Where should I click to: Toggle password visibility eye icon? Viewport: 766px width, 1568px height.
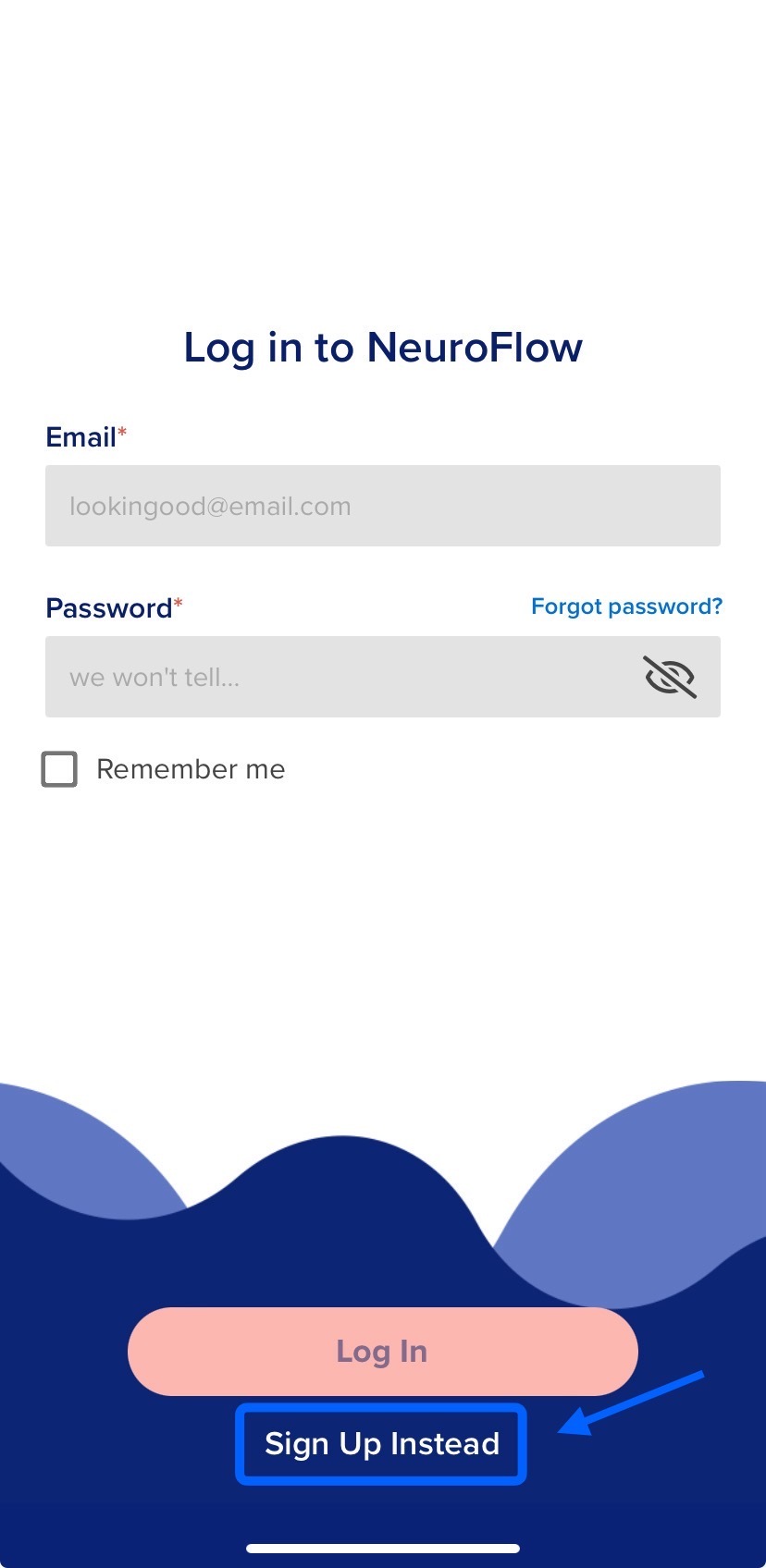tap(670, 677)
